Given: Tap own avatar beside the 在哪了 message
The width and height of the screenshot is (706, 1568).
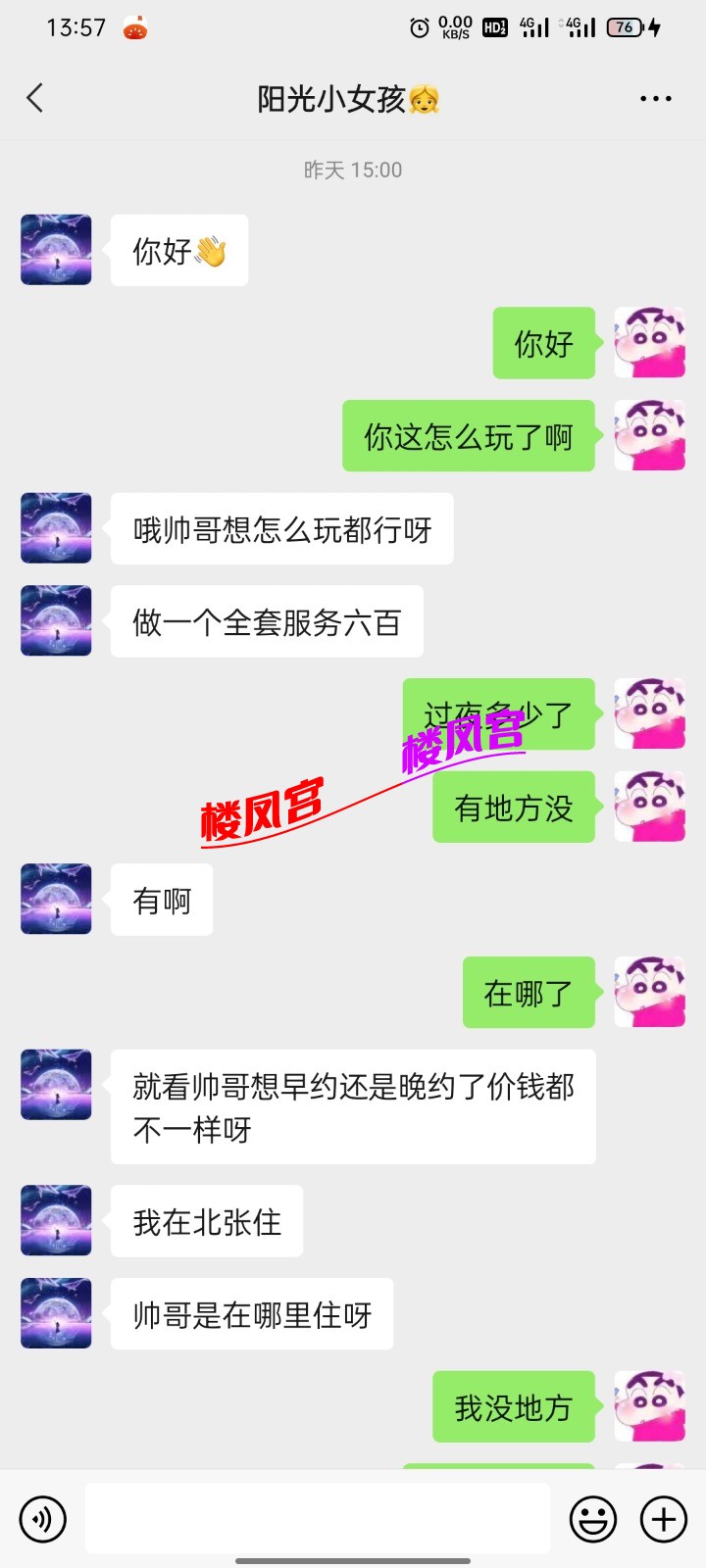Looking at the screenshot, I should (x=649, y=992).
